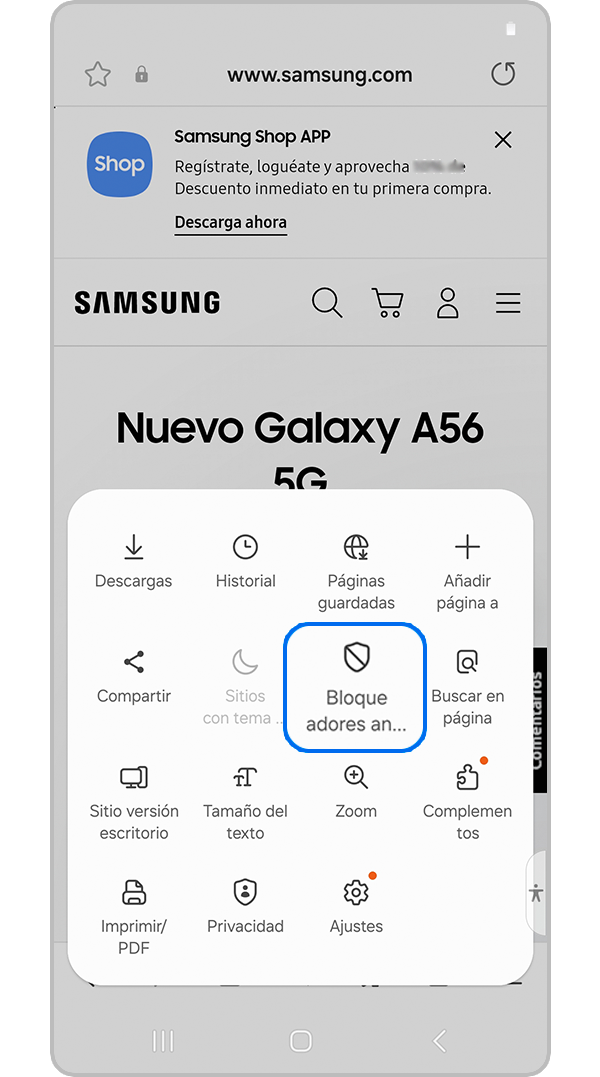Tap Compartir to share the page
Image resolution: width=600 pixels, height=1077 pixels.
coord(133,676)
